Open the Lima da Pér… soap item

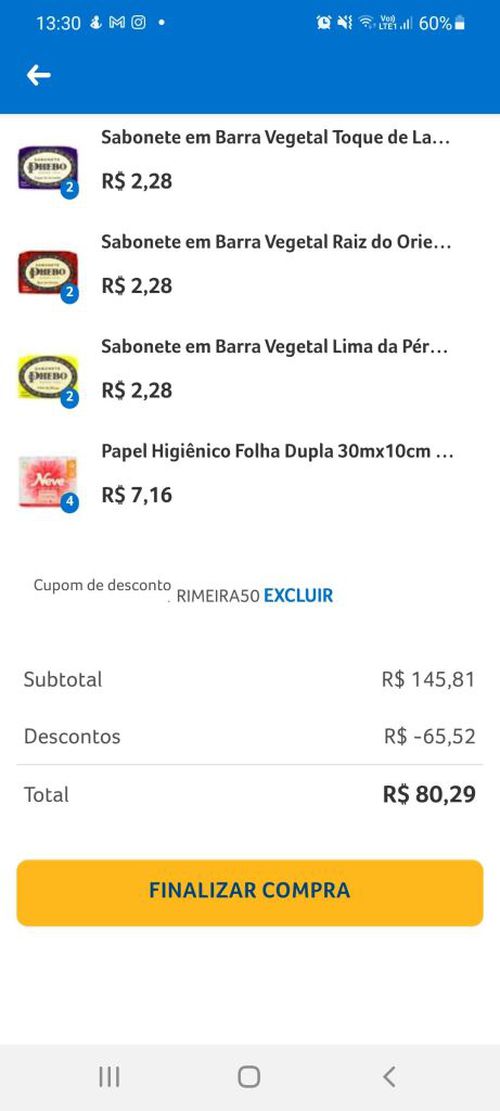click(x=250, y=370)
